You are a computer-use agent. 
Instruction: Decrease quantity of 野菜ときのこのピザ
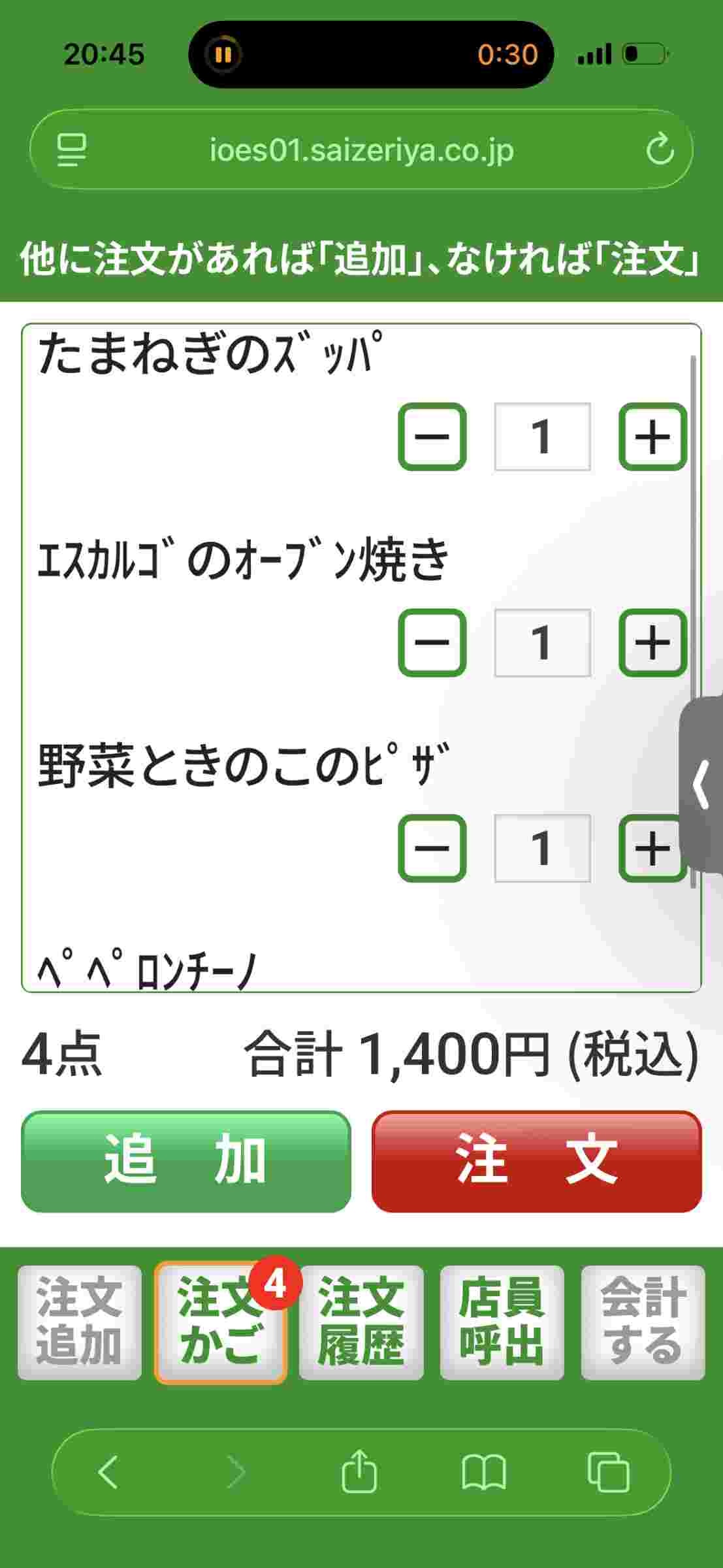(432, 848)
